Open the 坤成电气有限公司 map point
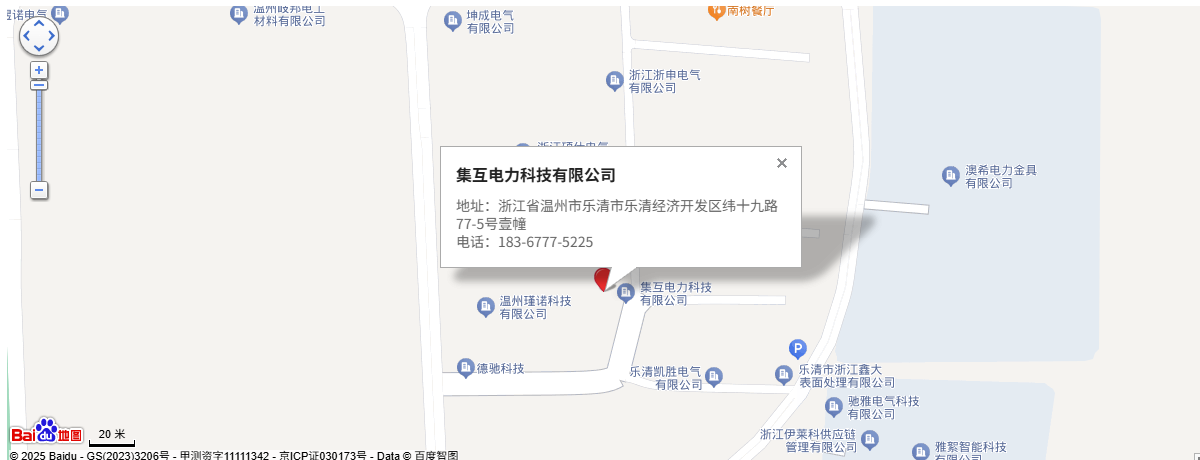Image resolution: width=1200 pixels, height=460 pixels. pos(453,21)
